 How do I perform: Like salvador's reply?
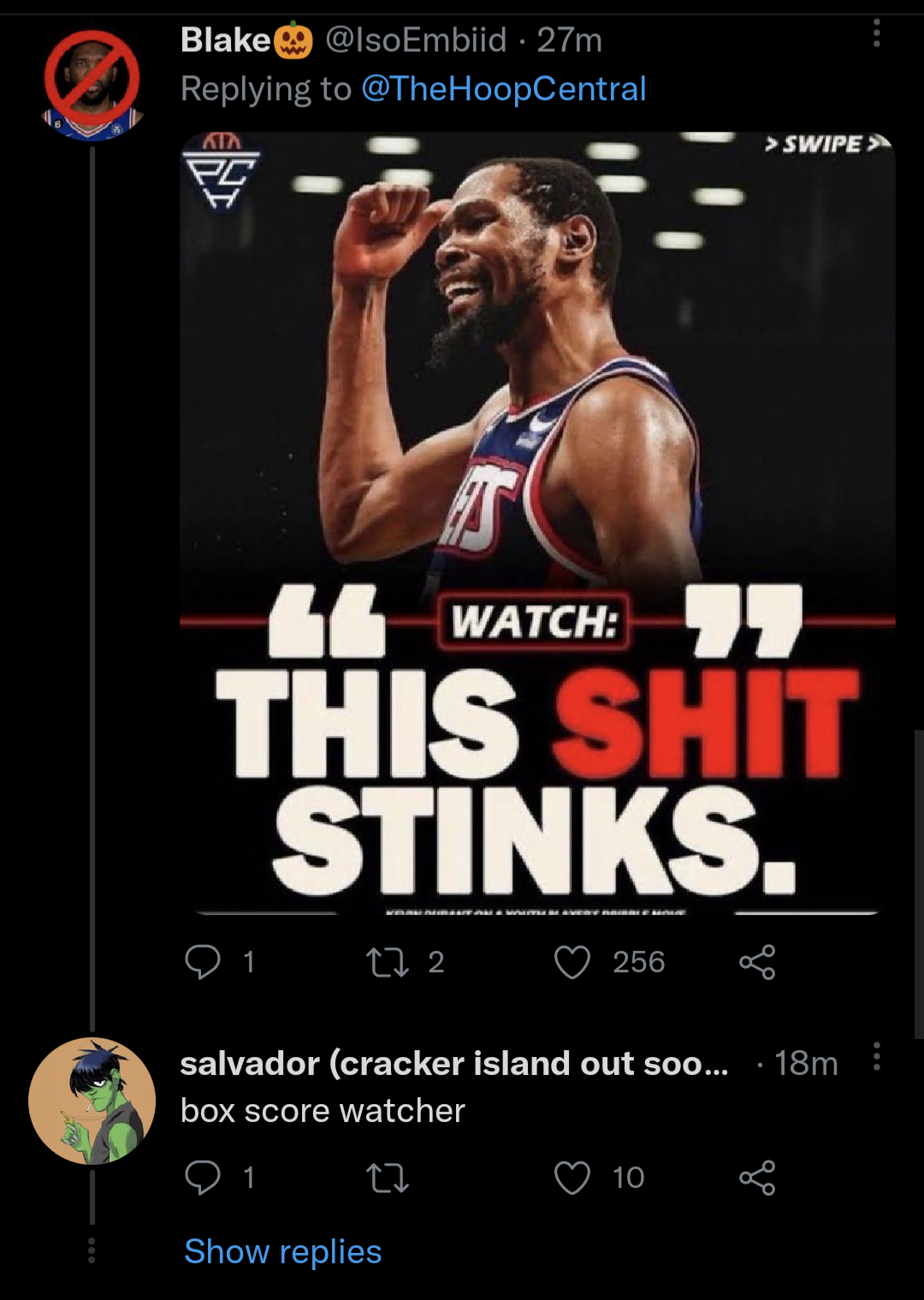pos(572,1178)
